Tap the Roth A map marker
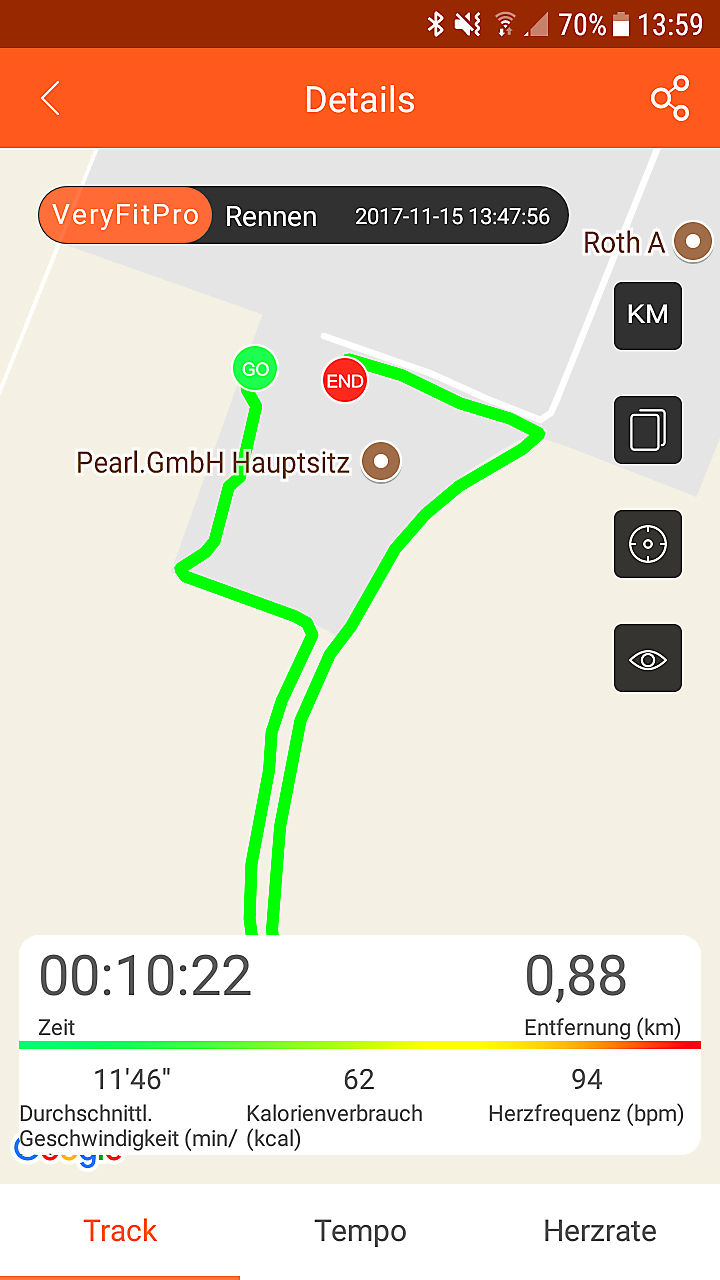 [692, 241]
